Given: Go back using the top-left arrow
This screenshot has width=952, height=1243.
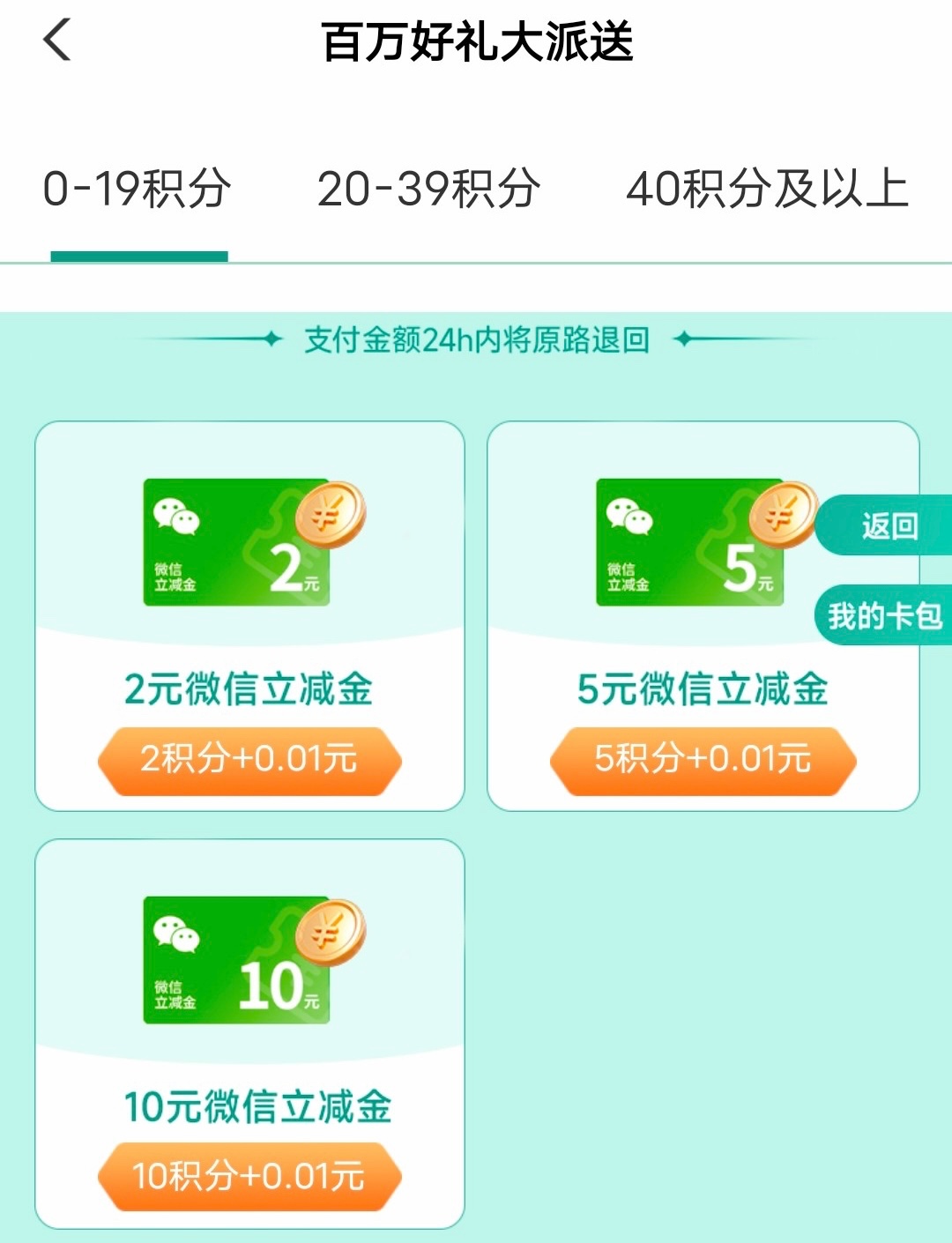Looking at the screenshot, I should point(57,41).
